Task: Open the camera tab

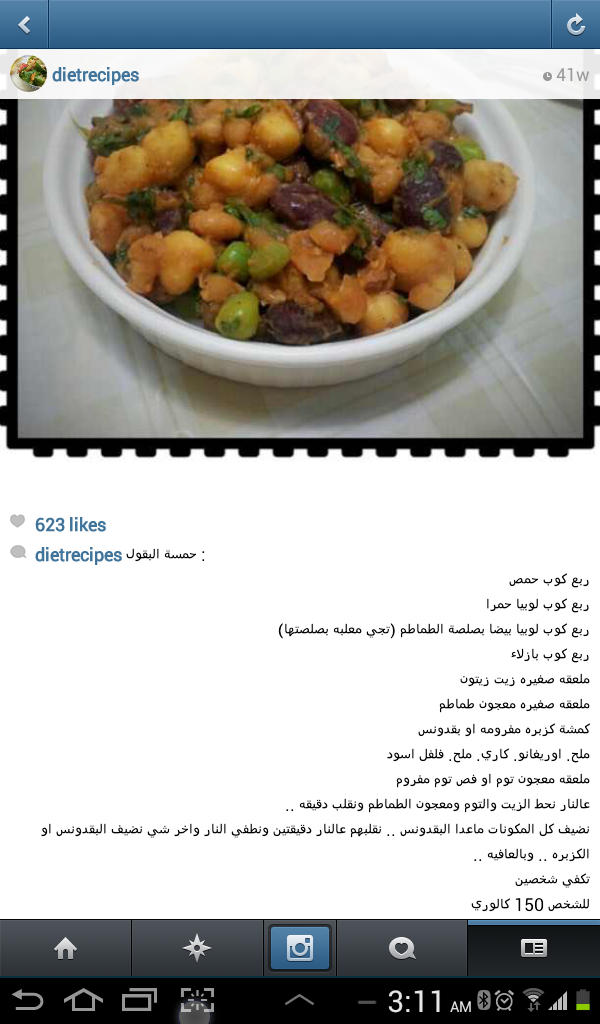Action: click(300, 948)
